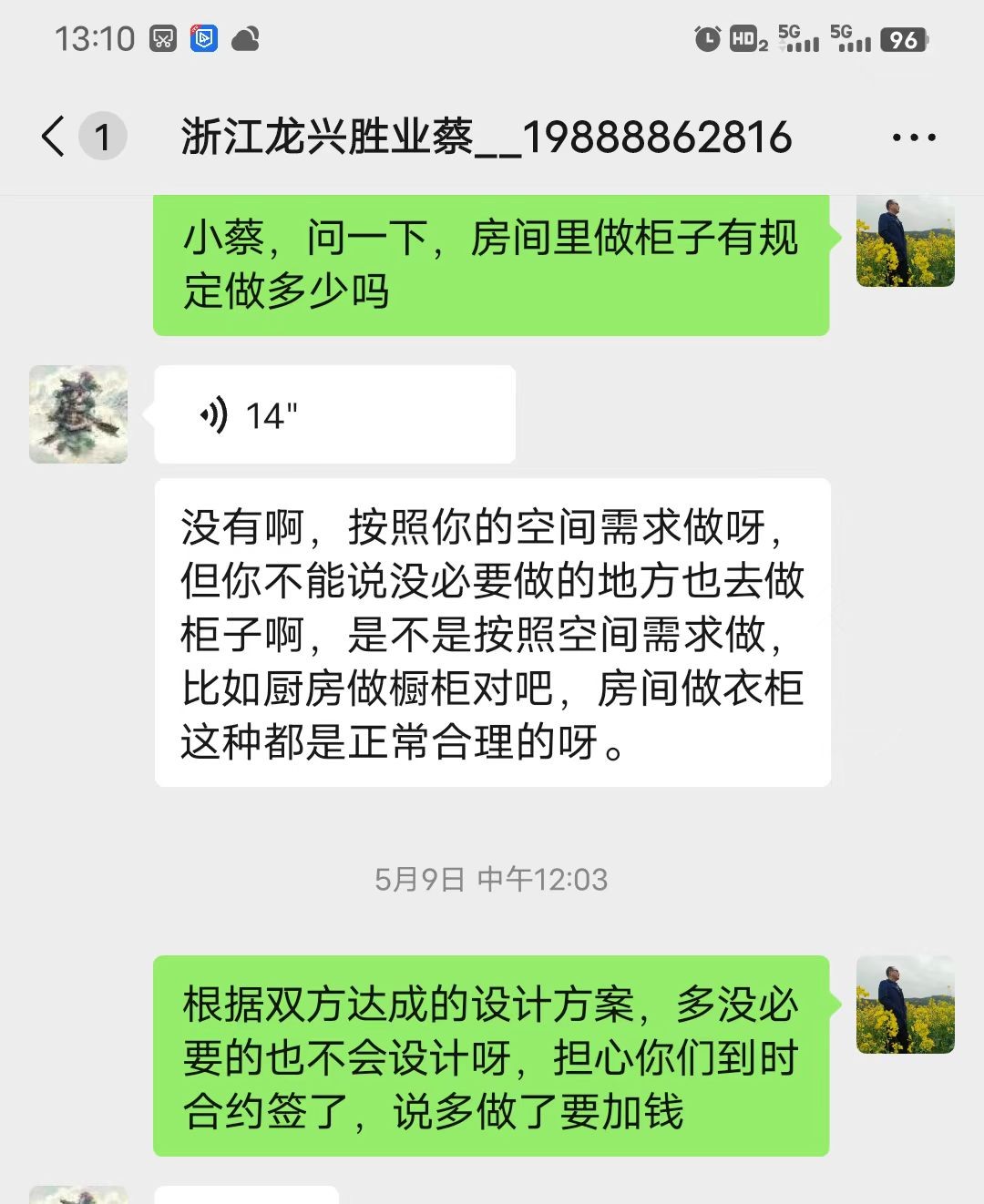Tap your avatar beside the 根据双方 message

tap(905, 1005)
